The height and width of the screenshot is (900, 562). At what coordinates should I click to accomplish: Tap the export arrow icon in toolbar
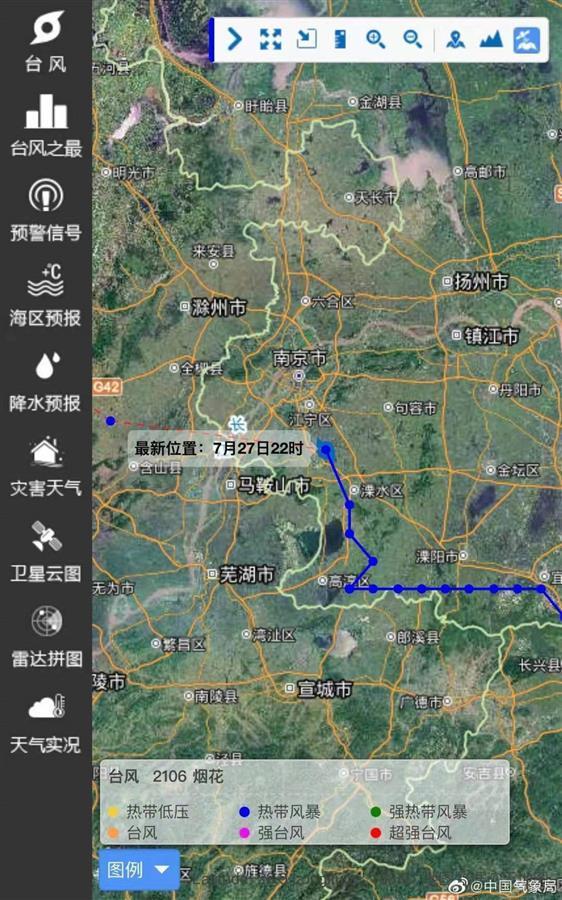(x=306, y=40)
